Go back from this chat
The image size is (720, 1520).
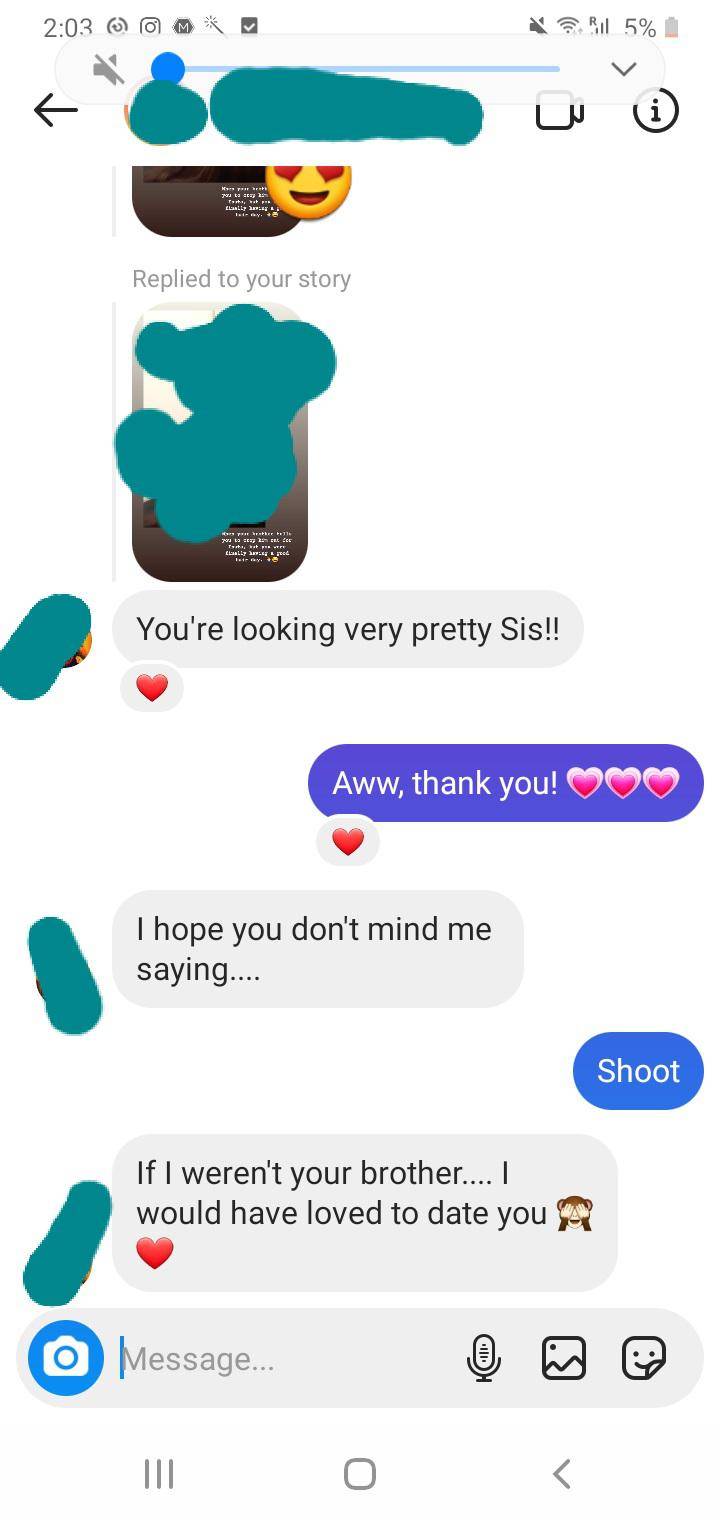pos(55,110)
